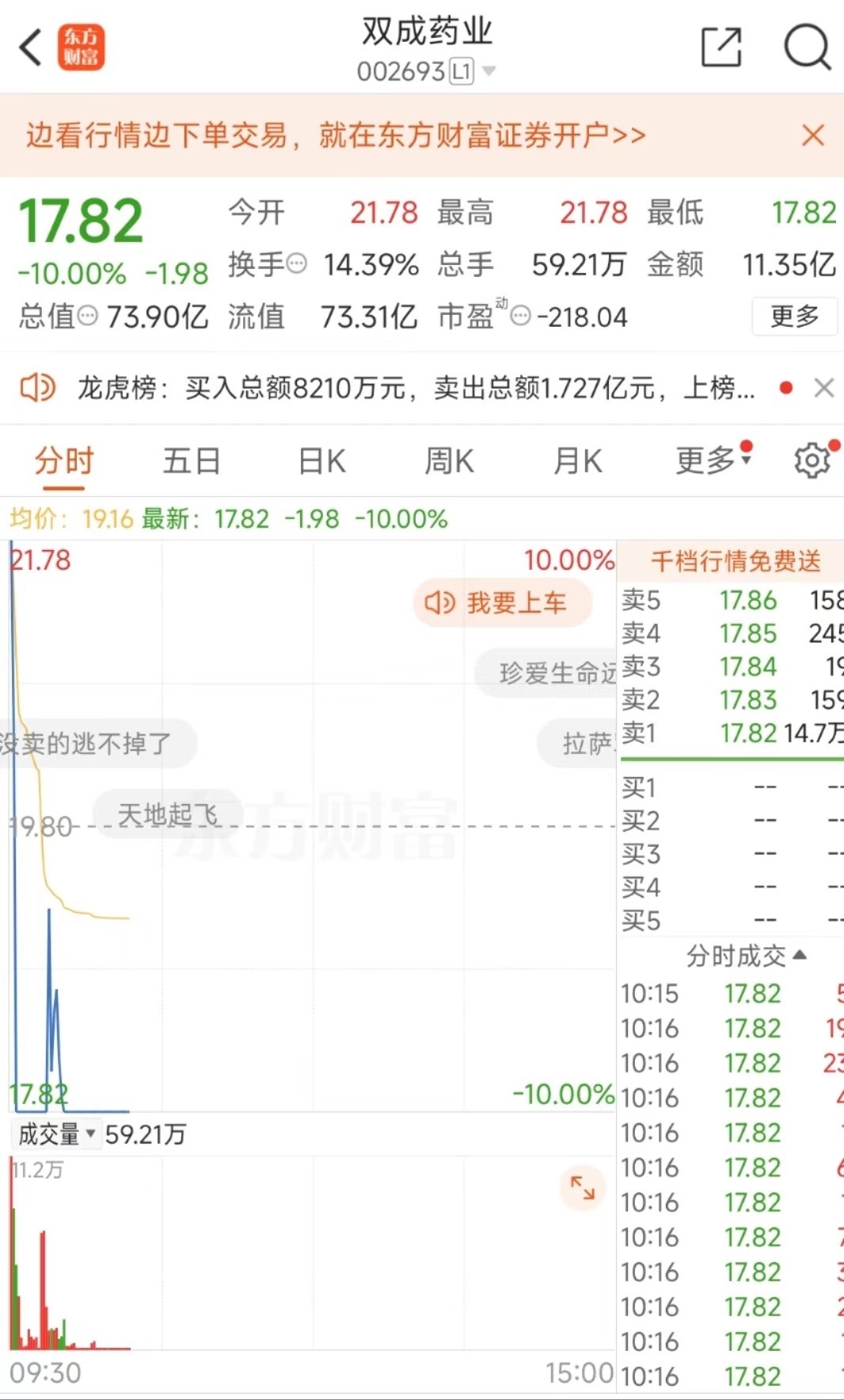Open the search magnifier
Image resolution: width=844 pixels, height=1400 pixels.
(x=807, y=47)
